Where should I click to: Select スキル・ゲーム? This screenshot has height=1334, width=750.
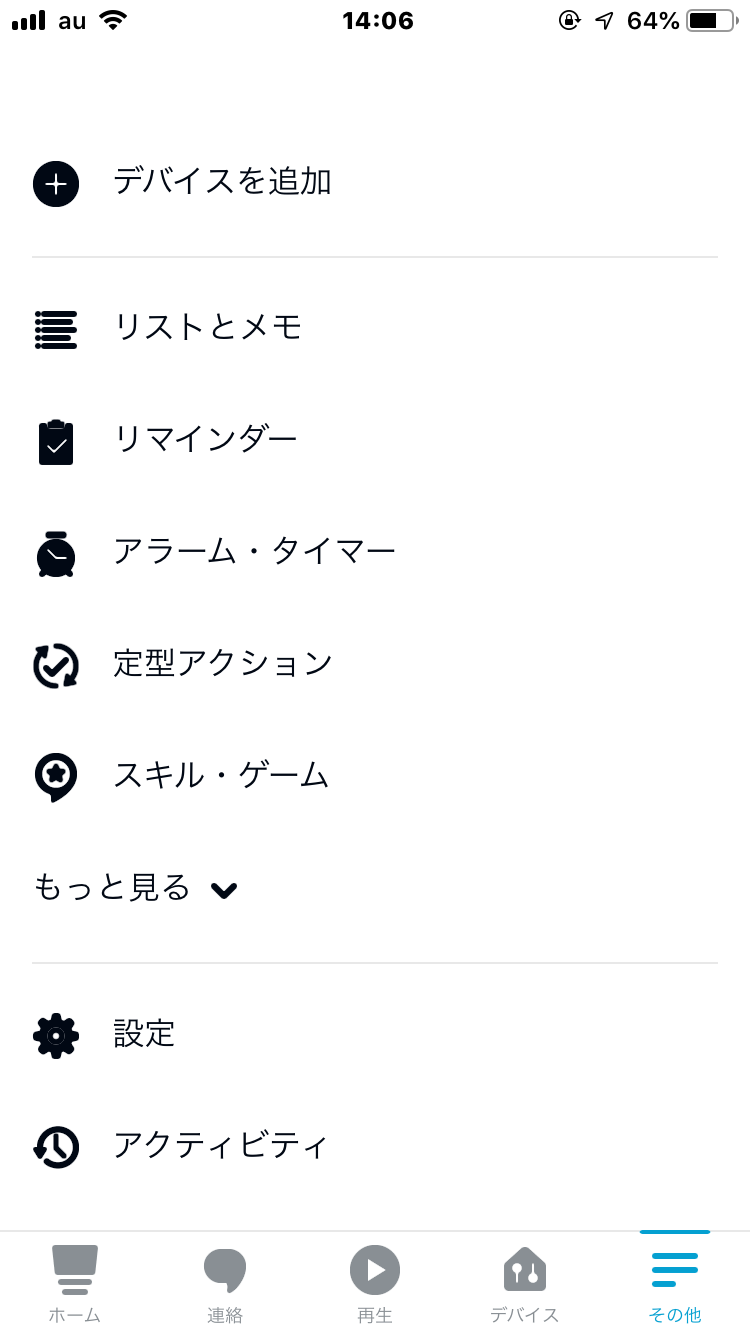pyautogui.click(x=375, y=776)
